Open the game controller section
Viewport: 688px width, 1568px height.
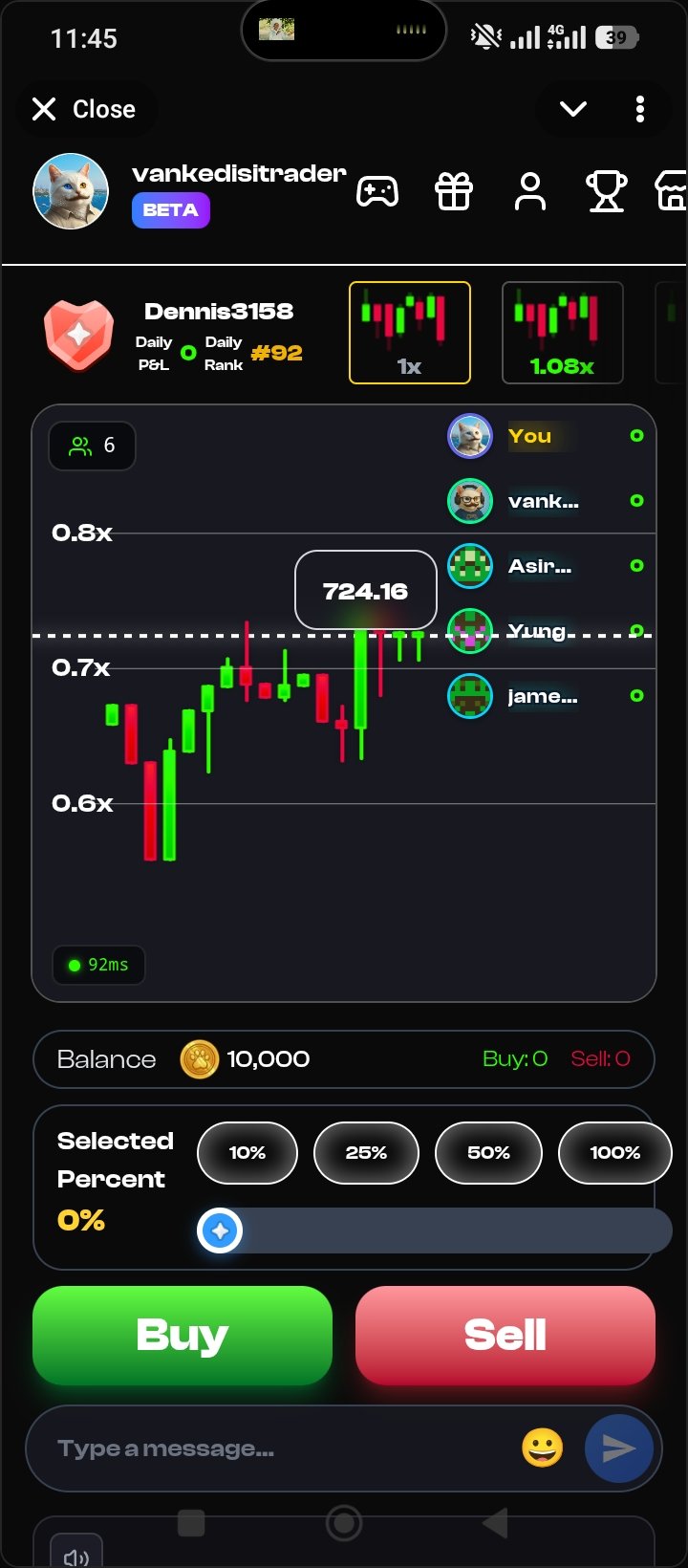(x=377, y=191)
